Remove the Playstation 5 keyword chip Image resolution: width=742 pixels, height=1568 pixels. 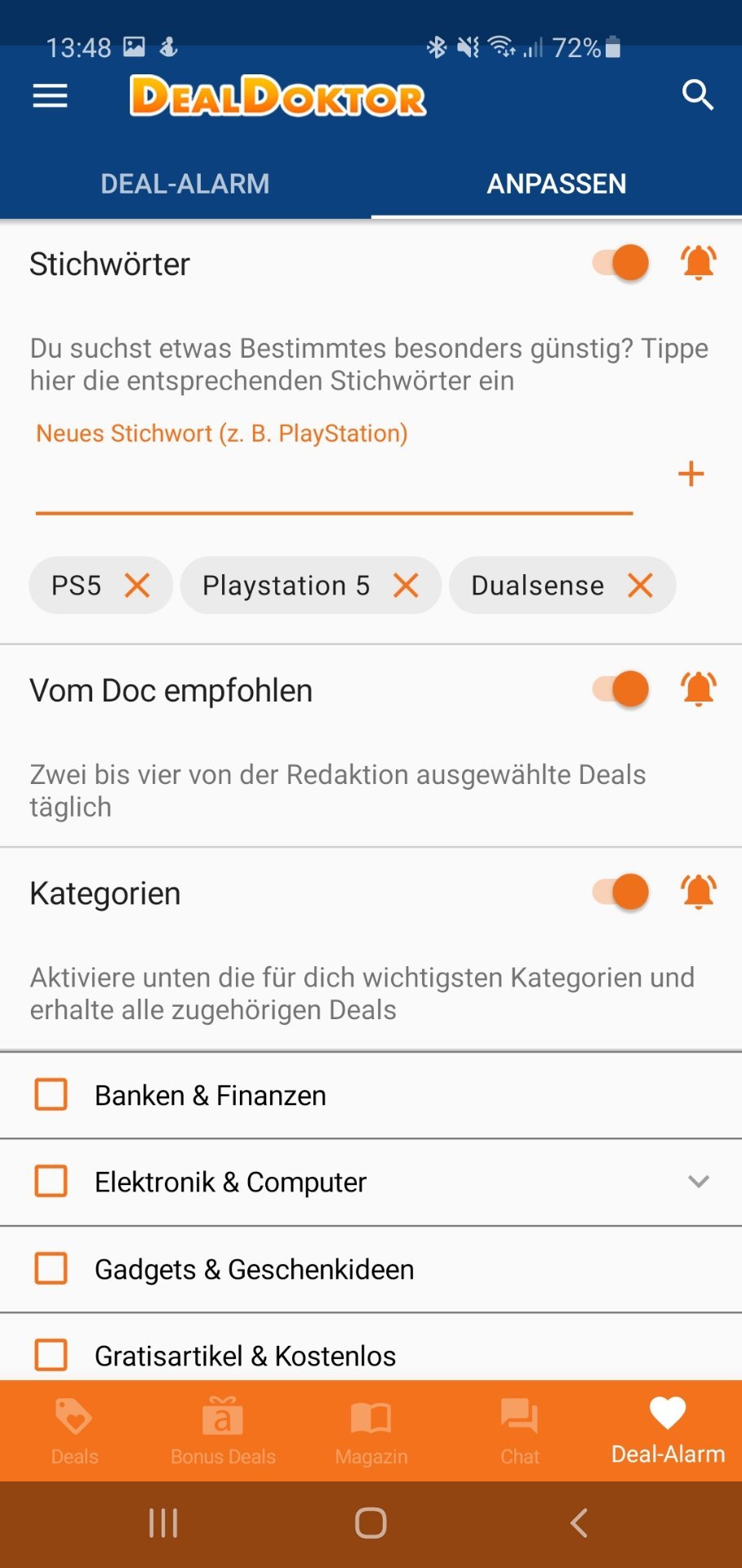point(406,585)
